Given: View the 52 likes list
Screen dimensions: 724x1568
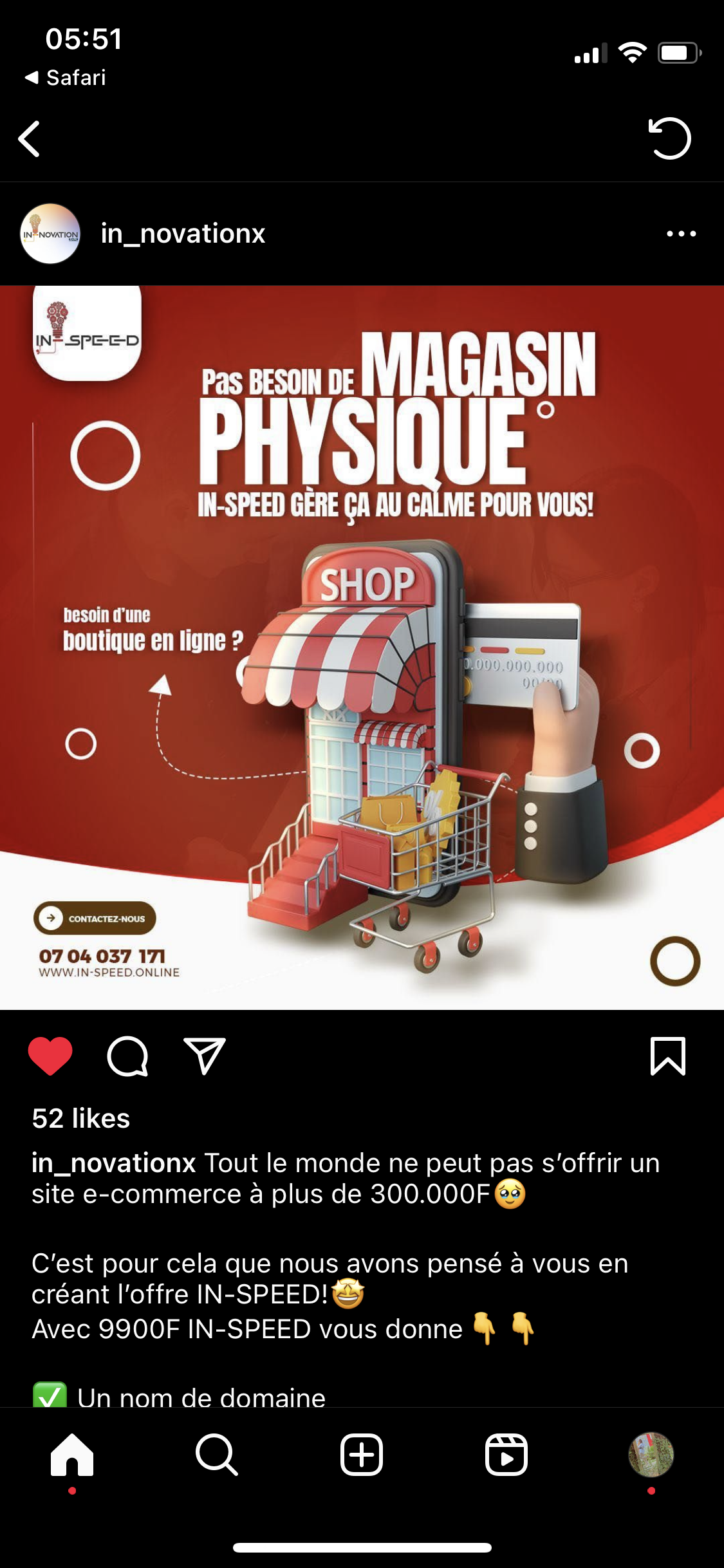Looking at the screenshot, I should [x=81, y=1119].
